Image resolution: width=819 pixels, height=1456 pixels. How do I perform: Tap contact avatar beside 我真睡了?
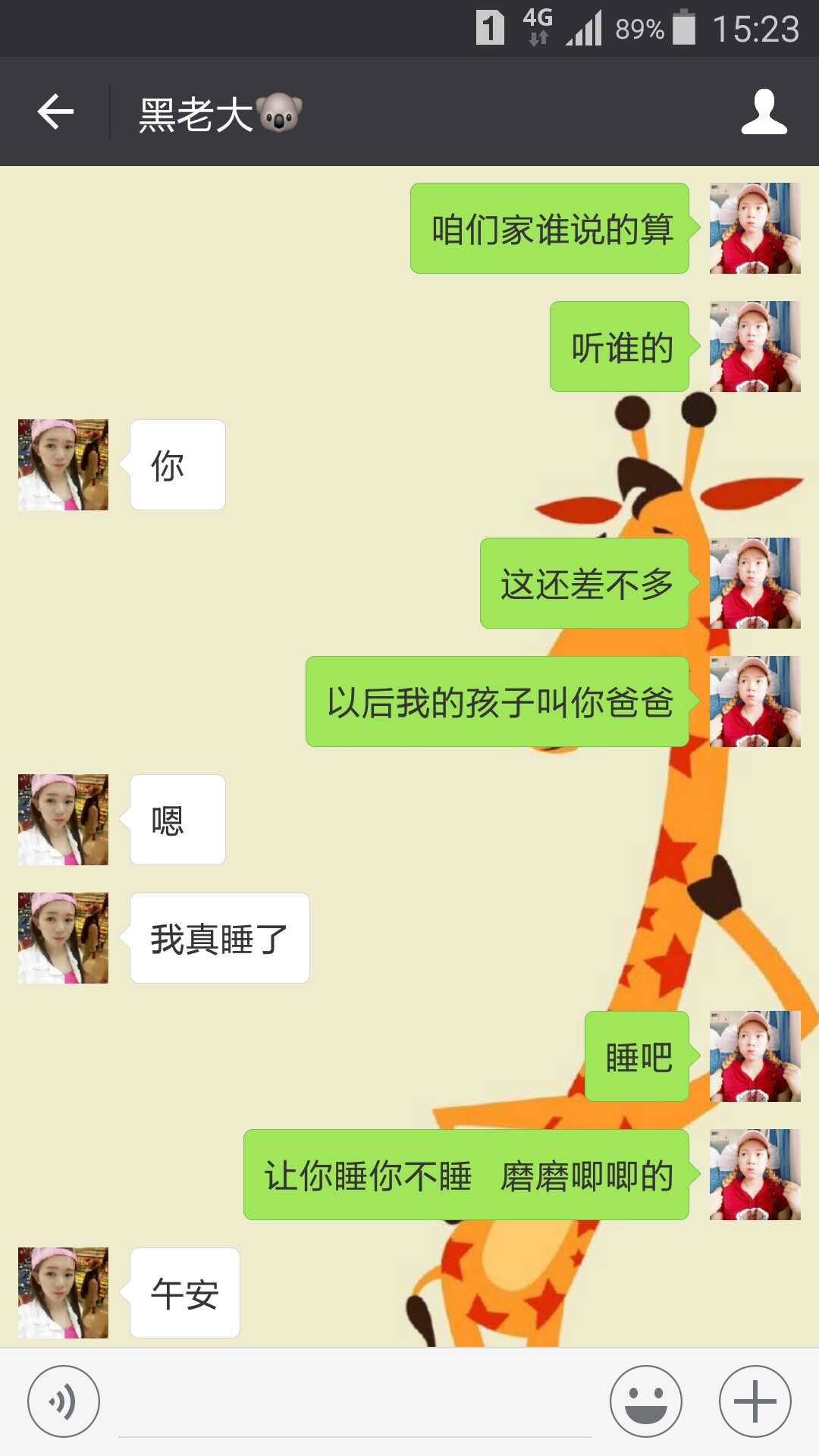(x=64, y=938)
